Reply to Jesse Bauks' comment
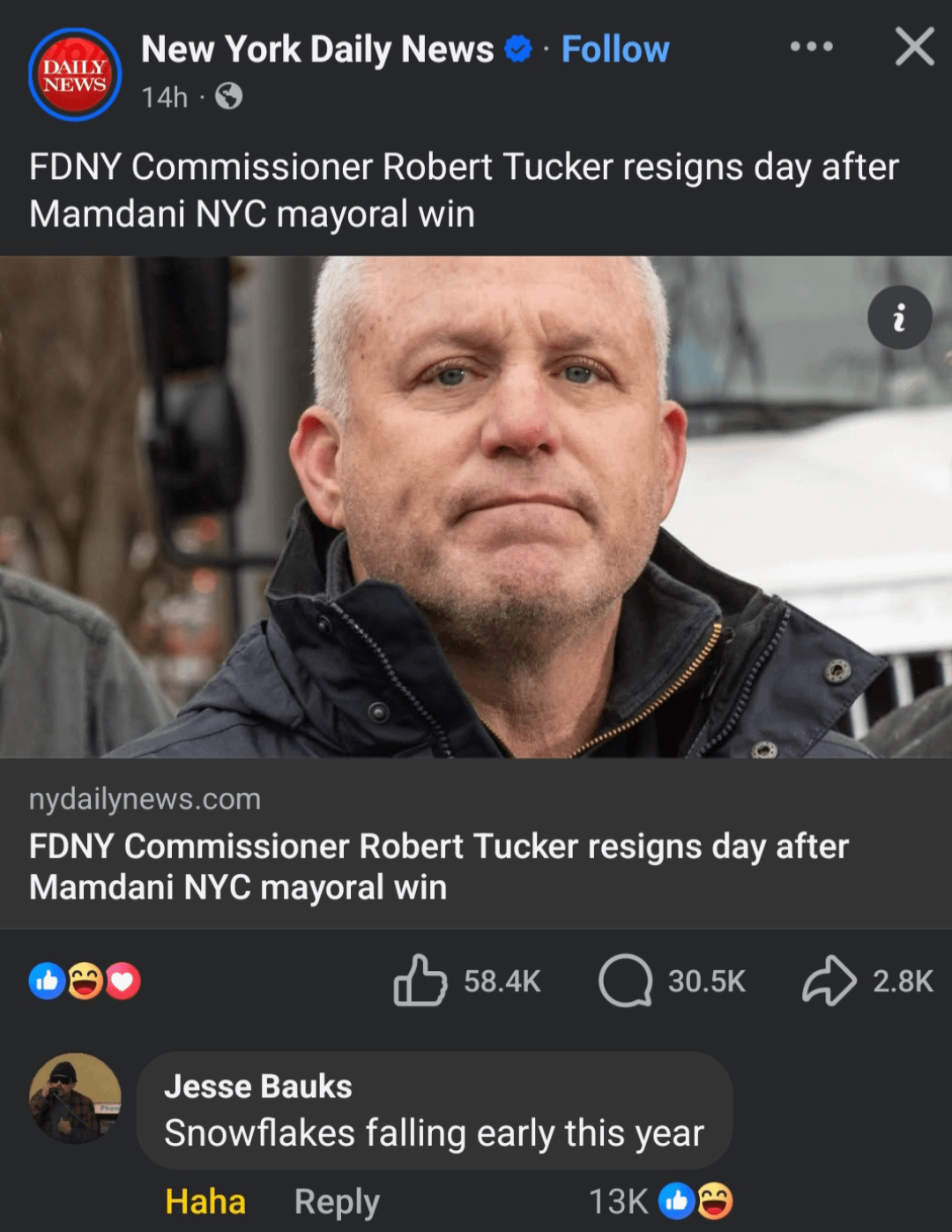Viewport: 952px width, 1232px height. 337,1201
